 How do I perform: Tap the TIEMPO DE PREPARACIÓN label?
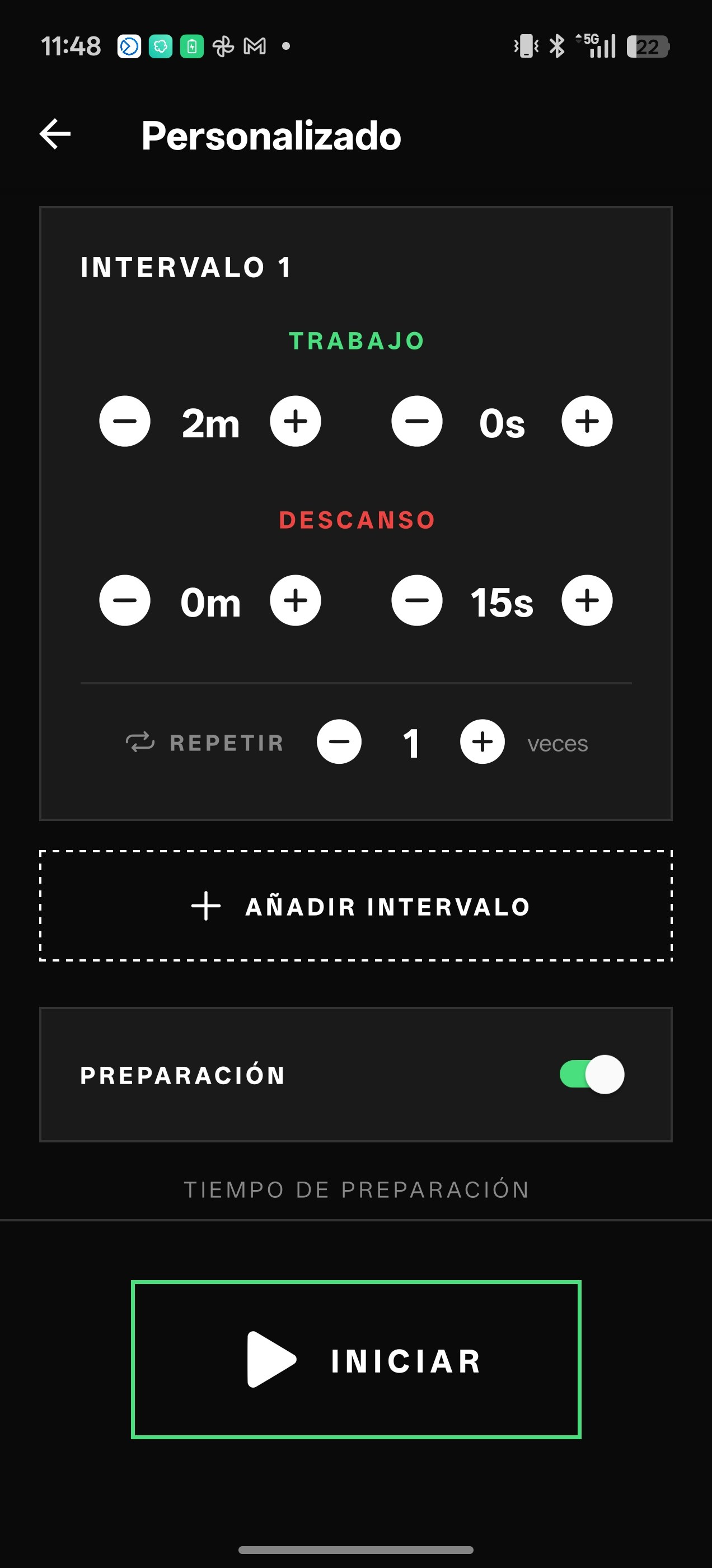pyautogui.click(x=356, y=1190)
